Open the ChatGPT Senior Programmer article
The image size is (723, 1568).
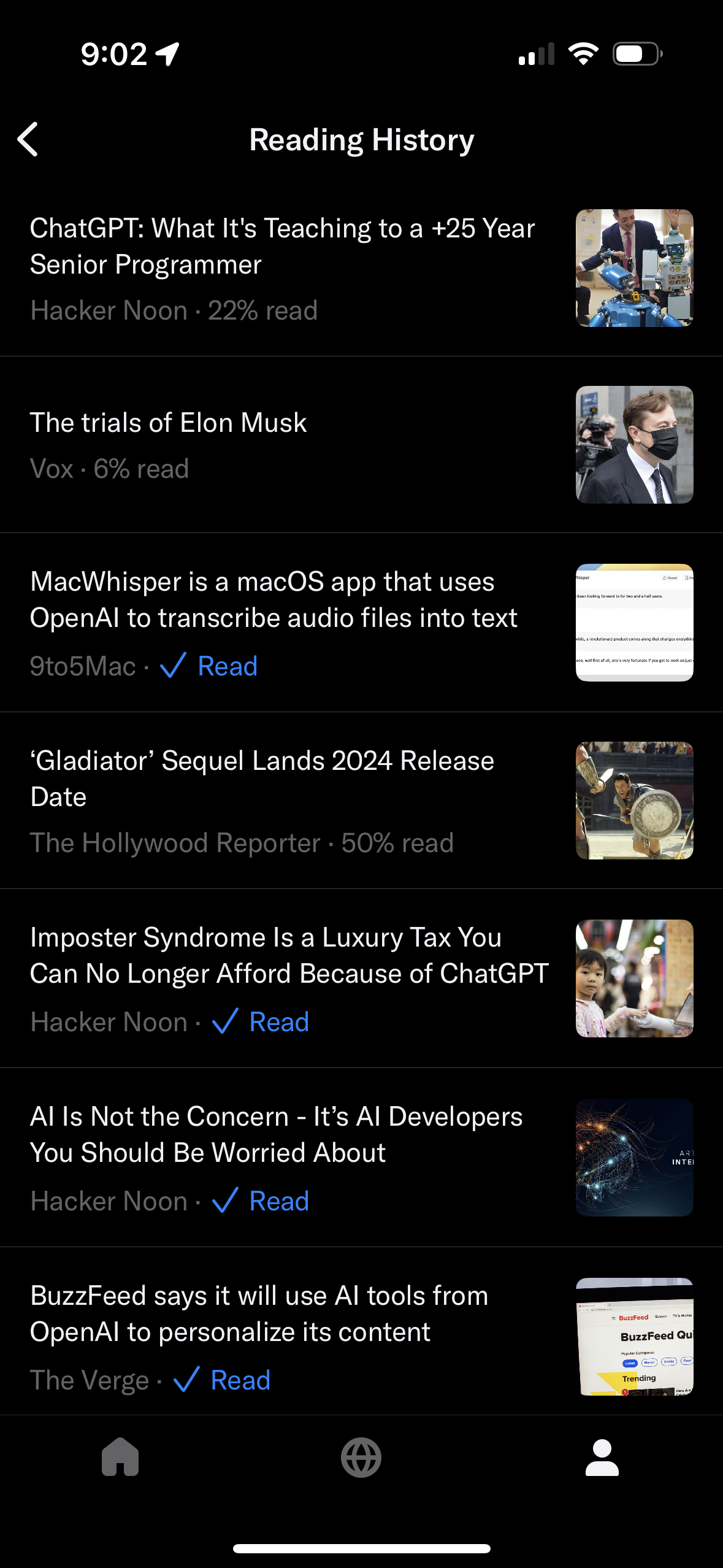click(x=282, y=247)
